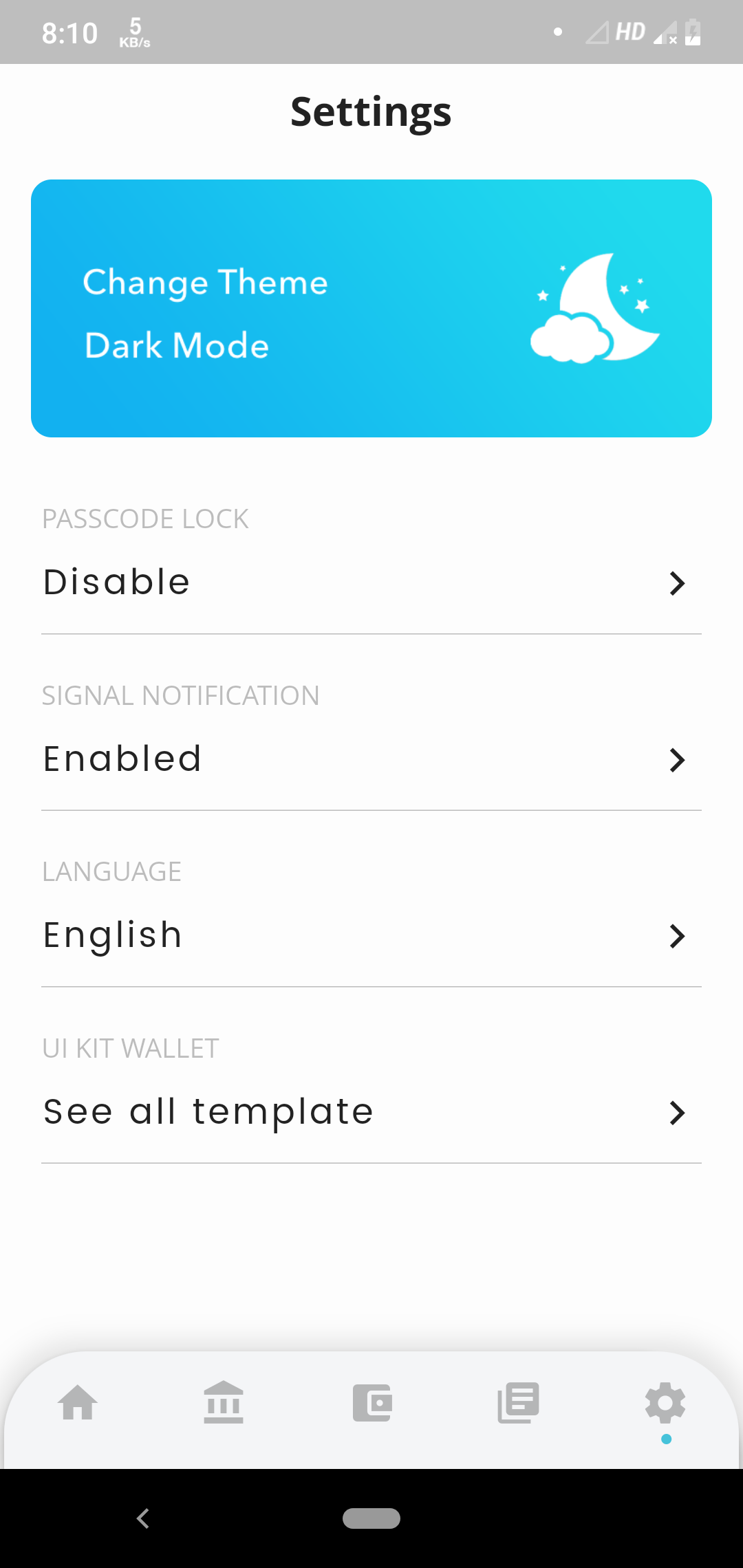Screen dimensions: 743x1568
Task: Open the Wallet icon in bottom bar
Action: click(371, 1404)
